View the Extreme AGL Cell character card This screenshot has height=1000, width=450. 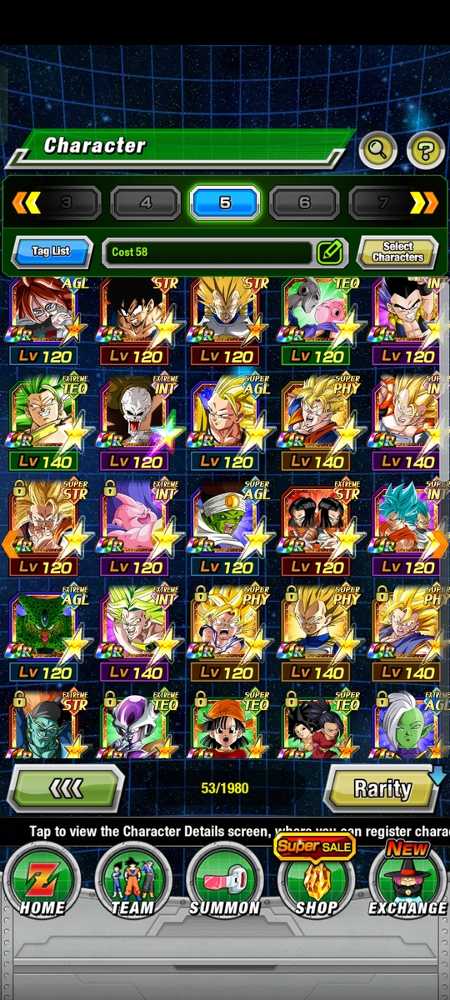[43, 633]
